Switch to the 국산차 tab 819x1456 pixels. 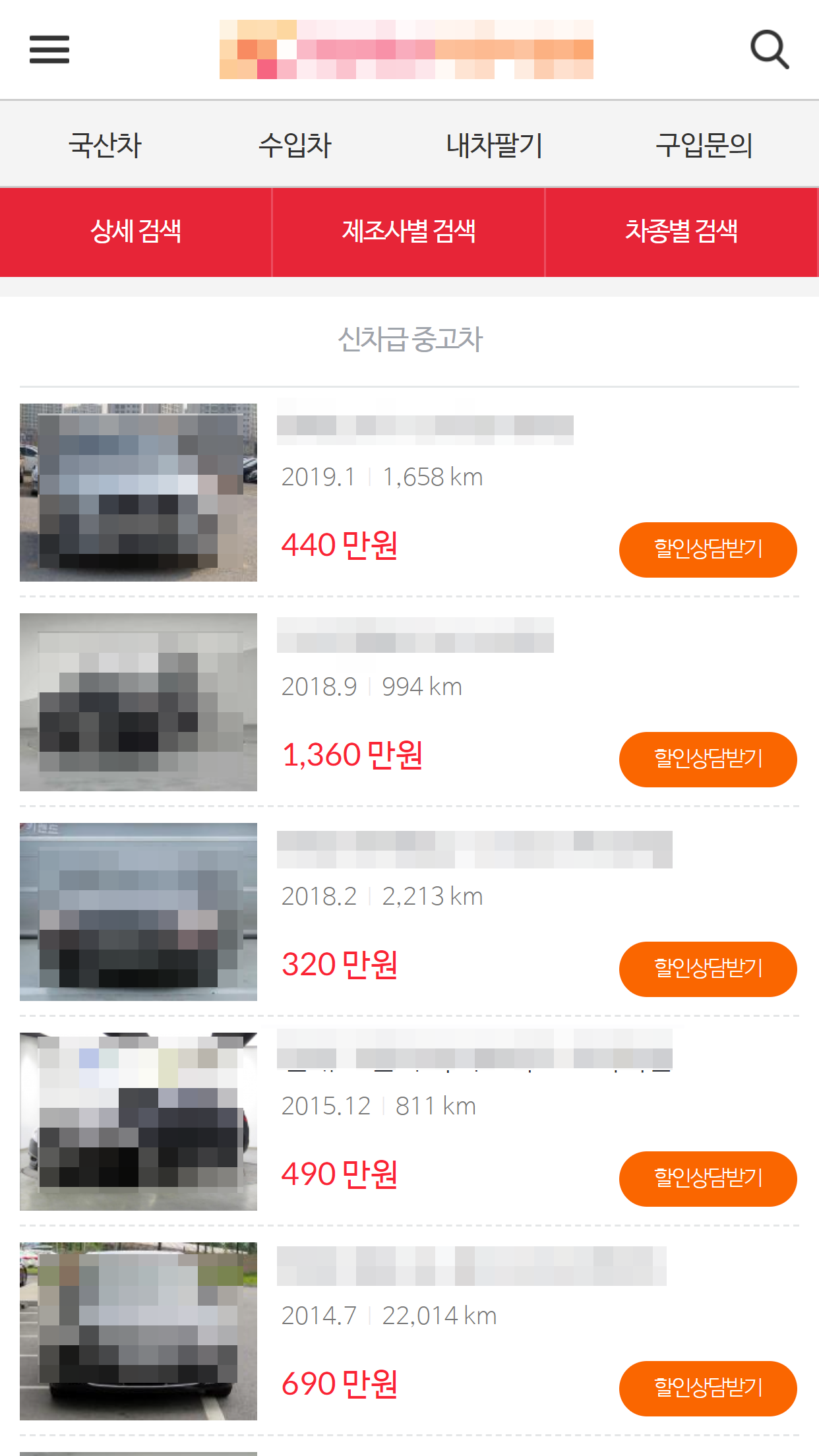105,145
